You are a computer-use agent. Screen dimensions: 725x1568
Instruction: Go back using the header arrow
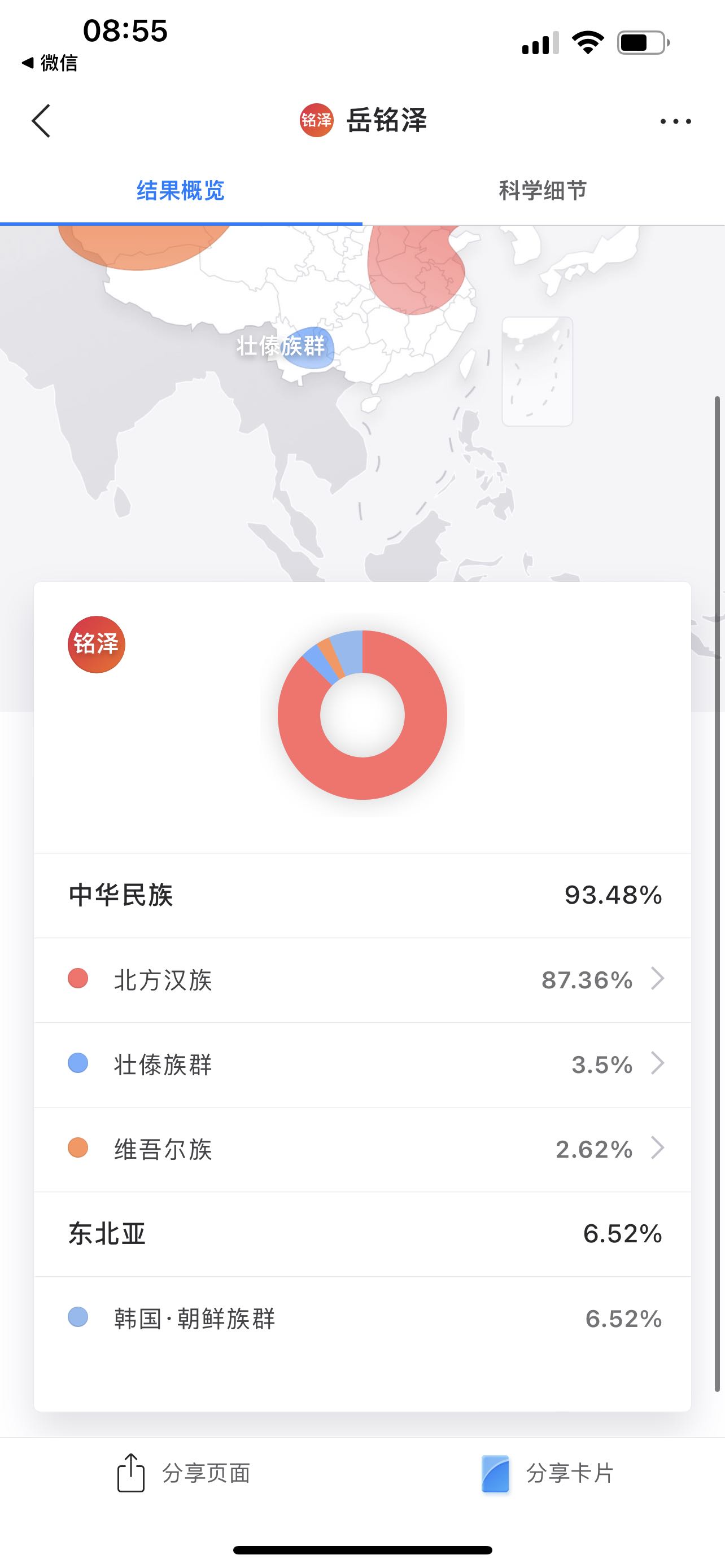click(41, 121)
